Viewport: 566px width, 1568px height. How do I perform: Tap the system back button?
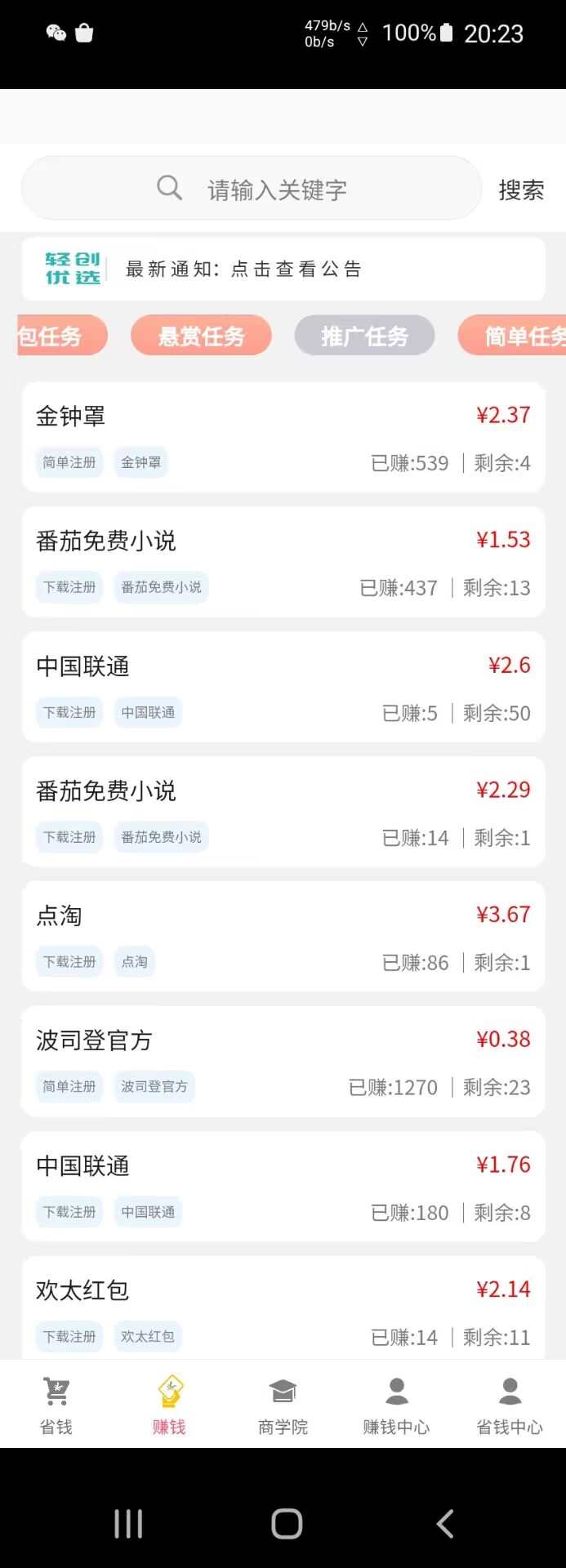445,1524
